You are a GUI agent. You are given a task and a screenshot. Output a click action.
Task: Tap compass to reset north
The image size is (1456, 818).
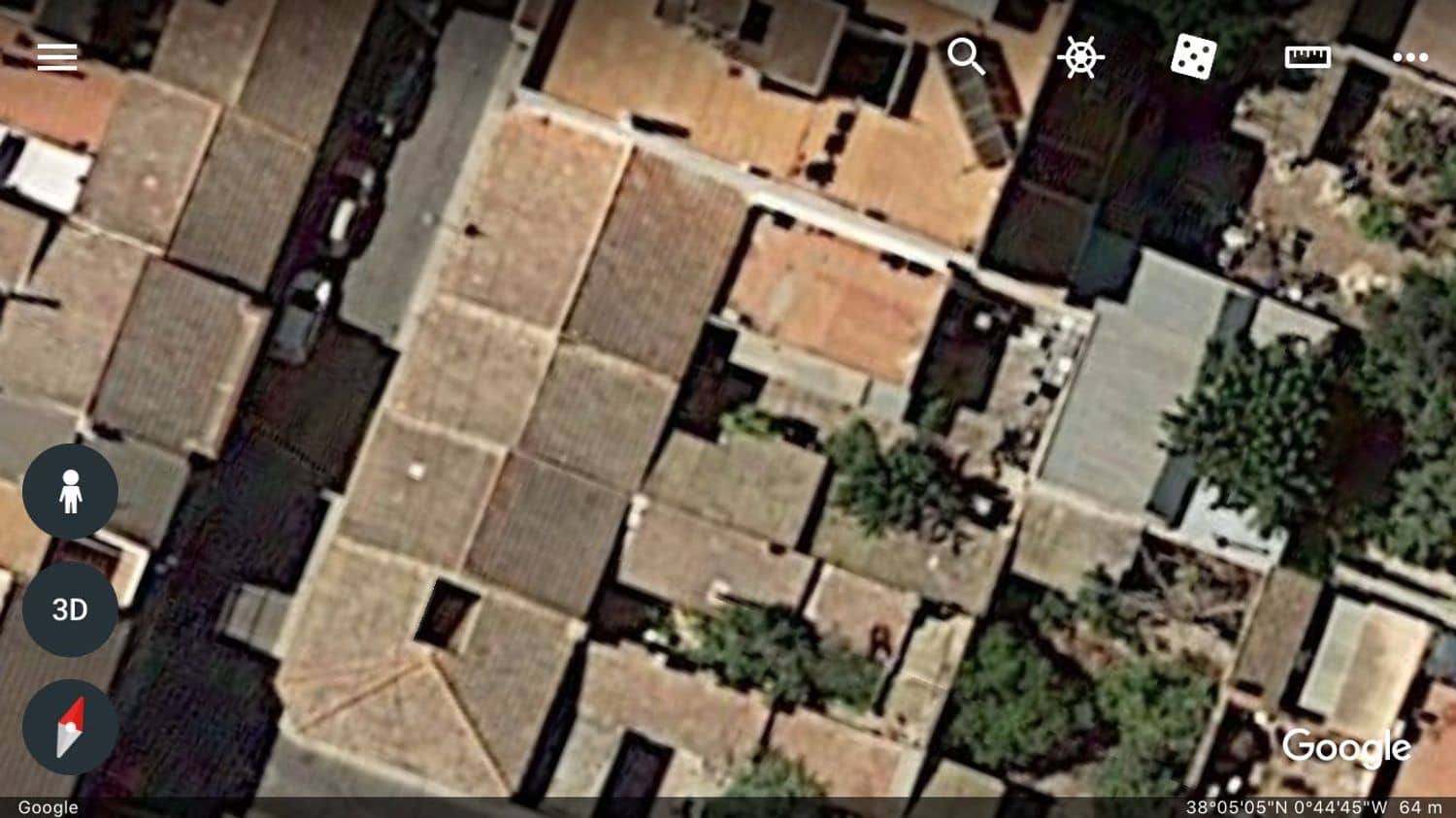[70, 727]
